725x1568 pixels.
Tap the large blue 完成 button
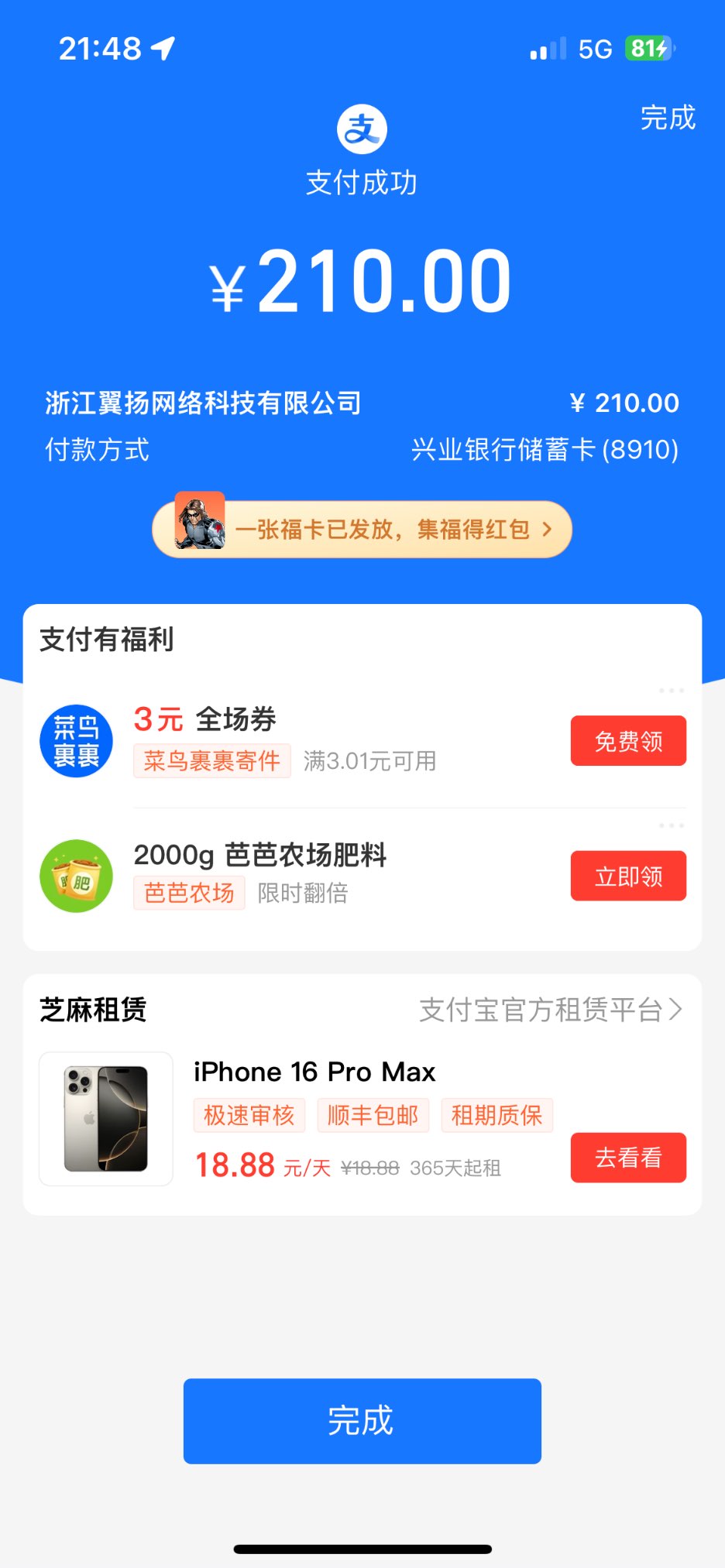[362, 1421]
